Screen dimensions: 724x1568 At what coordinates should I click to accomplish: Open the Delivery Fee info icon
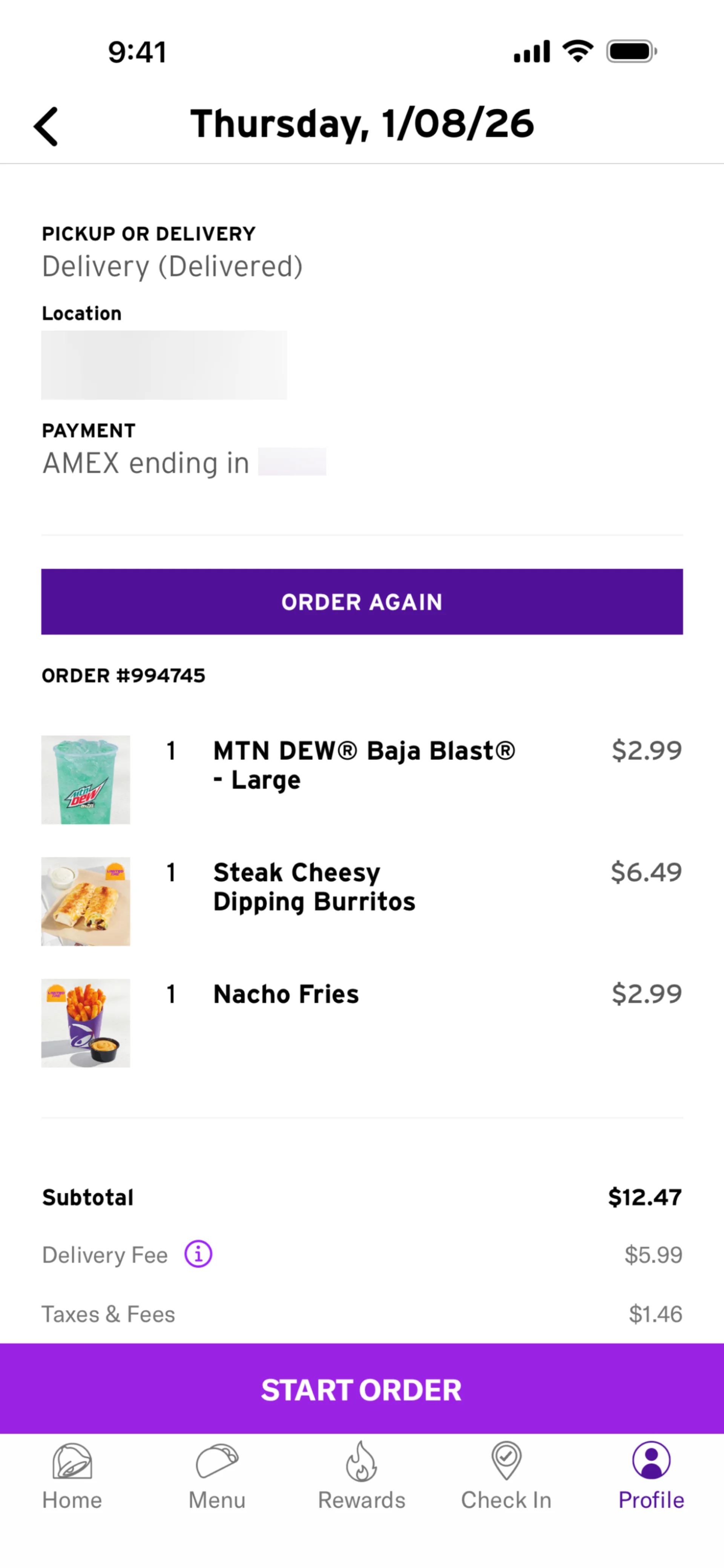coord(198,1254)
